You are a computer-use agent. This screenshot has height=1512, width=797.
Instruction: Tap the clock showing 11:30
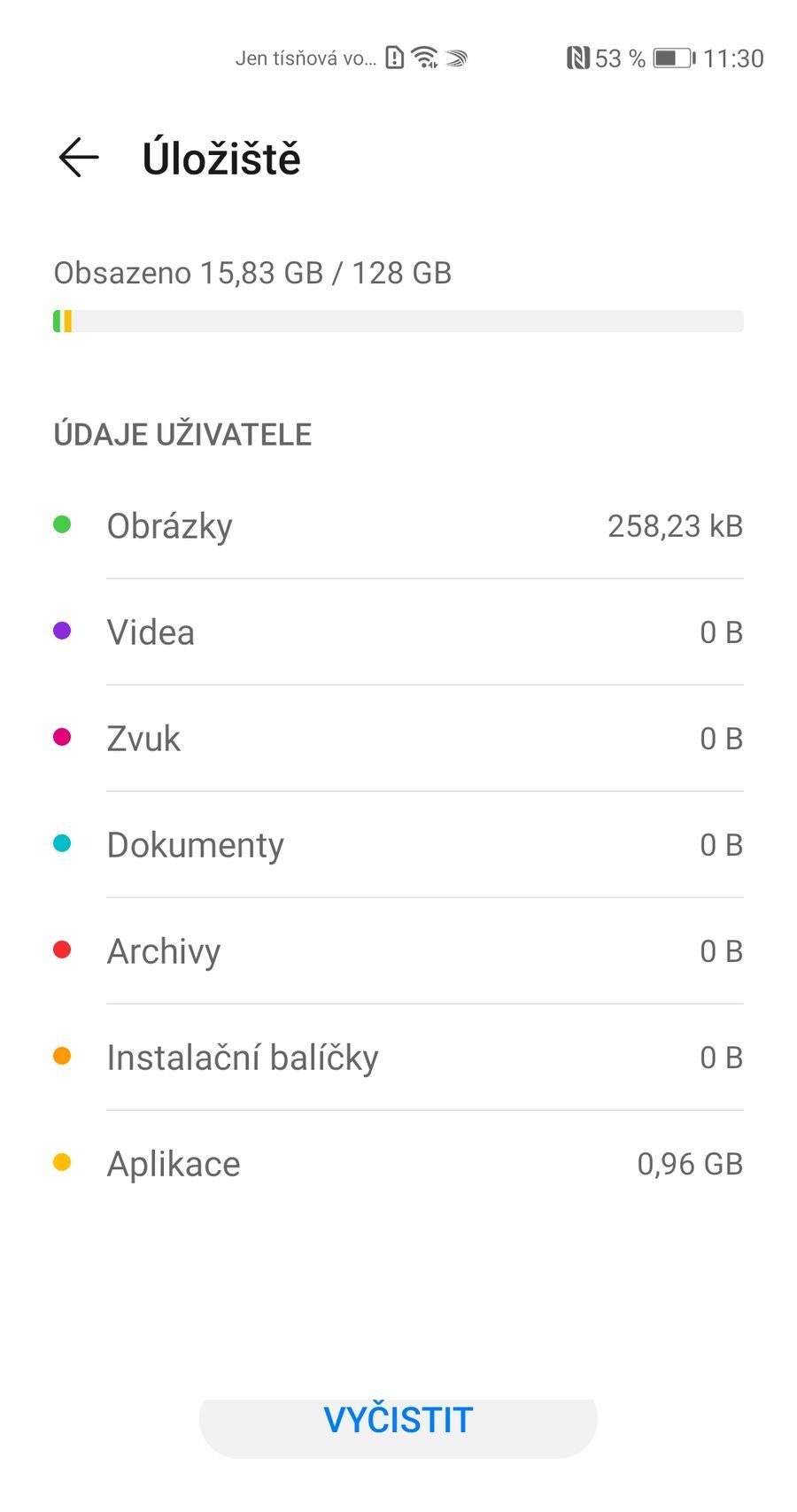(x=738, y=58)
